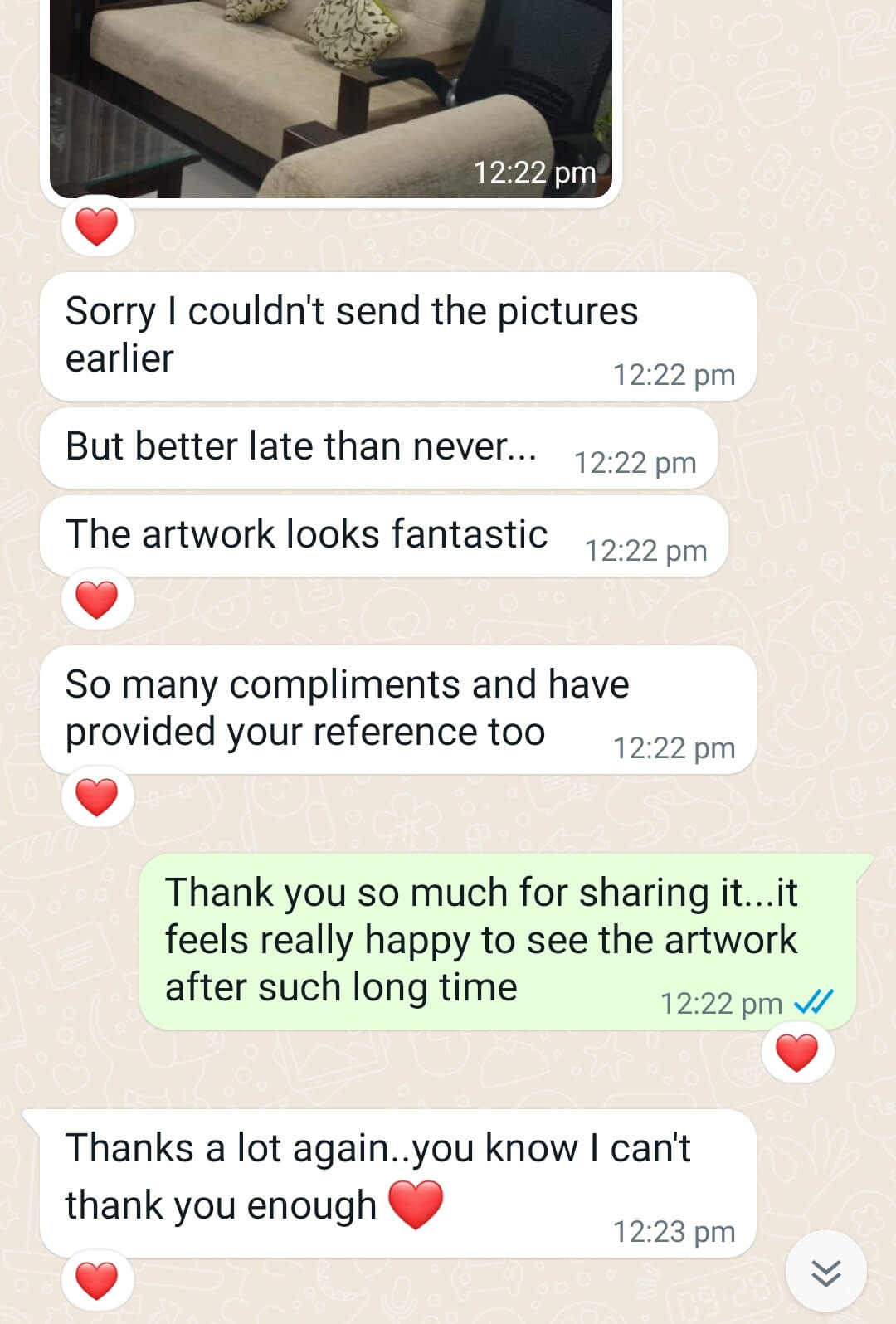View heart reaction under 'So many compliments' message
Image resolution: width=896 pixels, height=1324 pixels.
coord(97,798)
